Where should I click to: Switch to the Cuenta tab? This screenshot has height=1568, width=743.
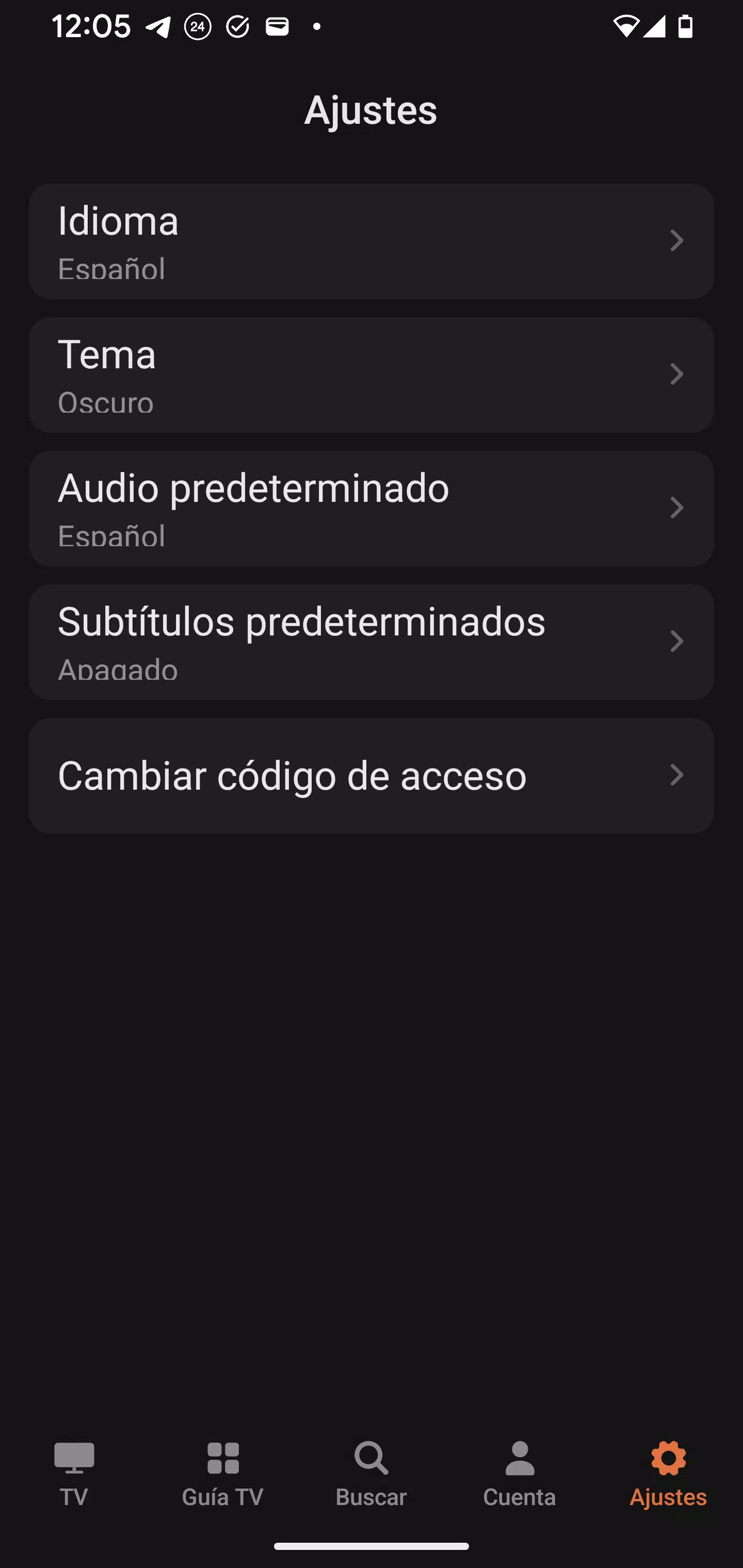tap(520, 1474)
